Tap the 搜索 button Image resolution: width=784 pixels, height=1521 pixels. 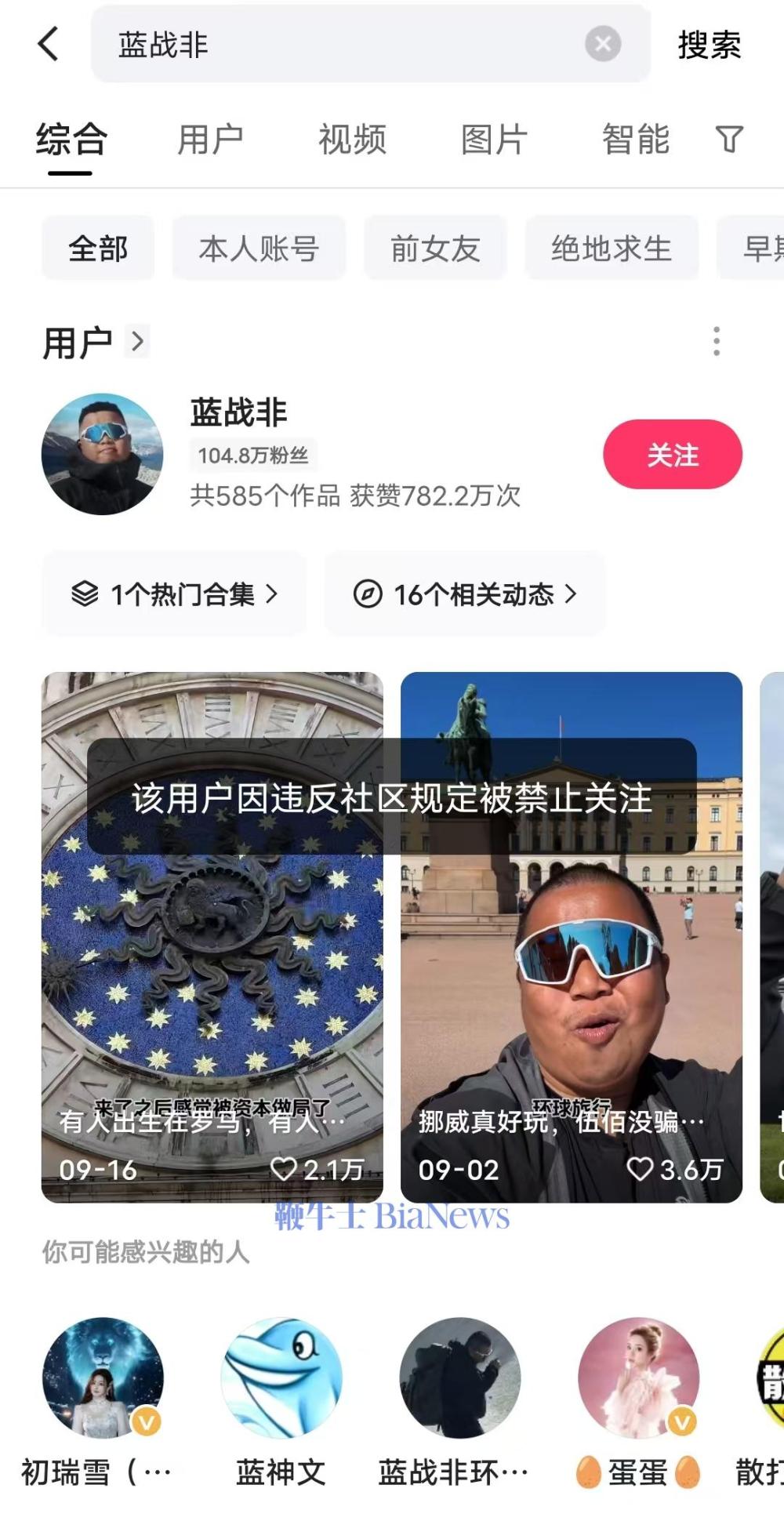[x=709, y=45]
